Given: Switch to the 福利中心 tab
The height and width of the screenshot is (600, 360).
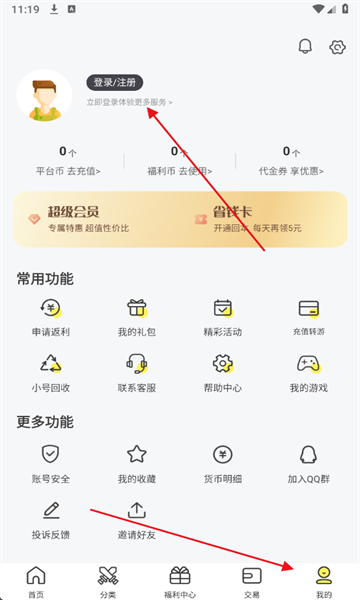Looking at the screenshot, I should pos(180,582).
